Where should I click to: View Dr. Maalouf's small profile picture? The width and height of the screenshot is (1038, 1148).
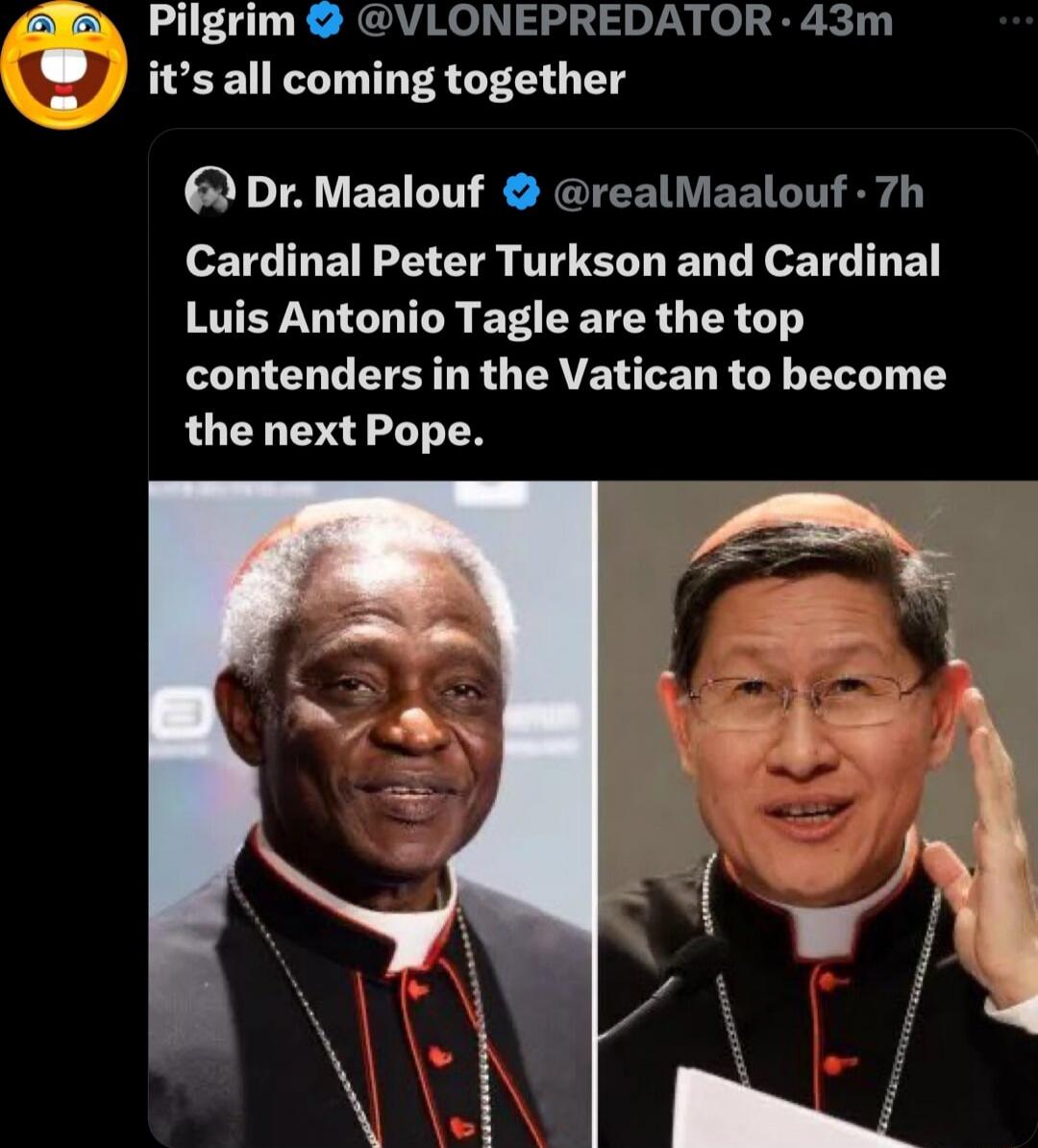click(210, 191)
